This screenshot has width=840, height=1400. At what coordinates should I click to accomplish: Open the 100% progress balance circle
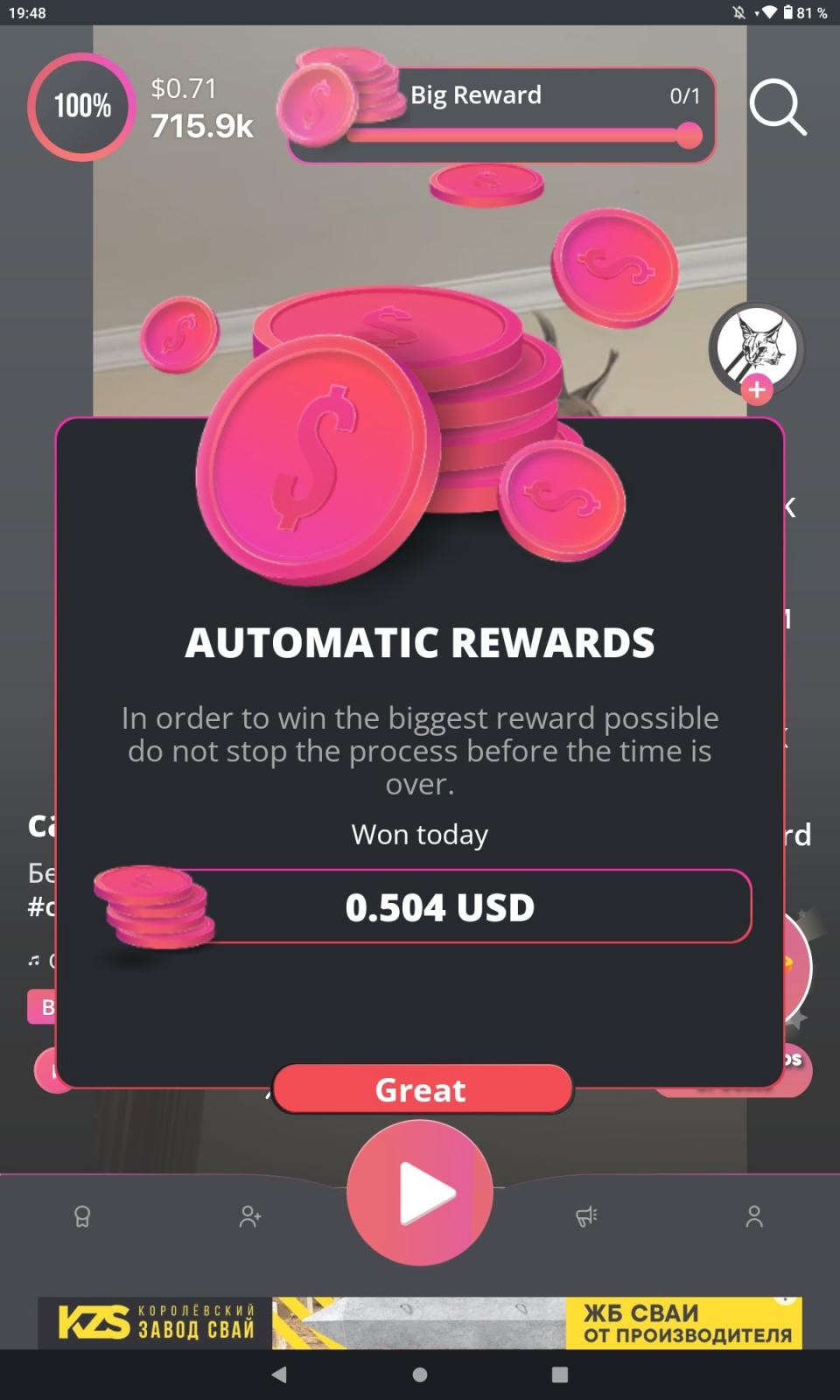81,107
